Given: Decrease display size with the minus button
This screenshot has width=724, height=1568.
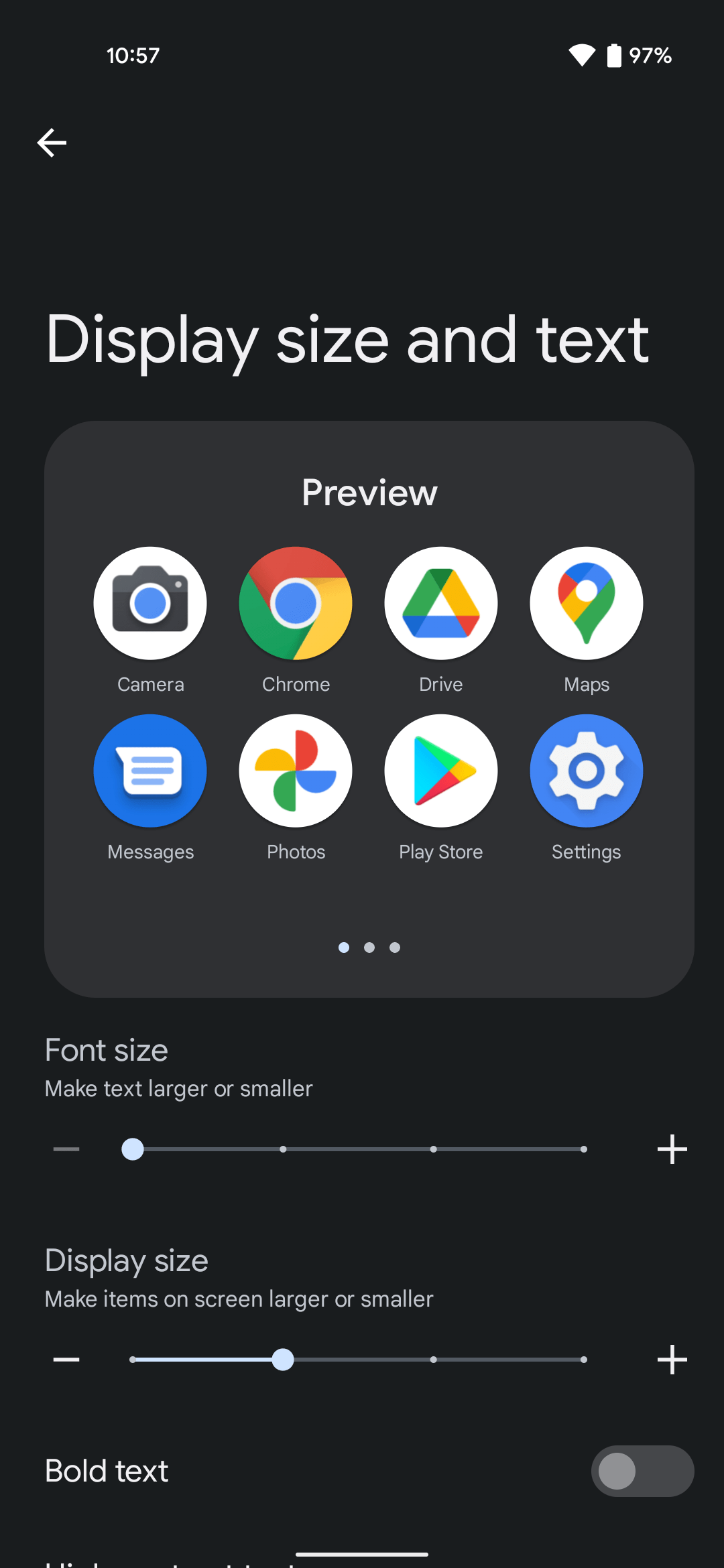Looking at the screenshot, I should click(x=66, y=1360).
